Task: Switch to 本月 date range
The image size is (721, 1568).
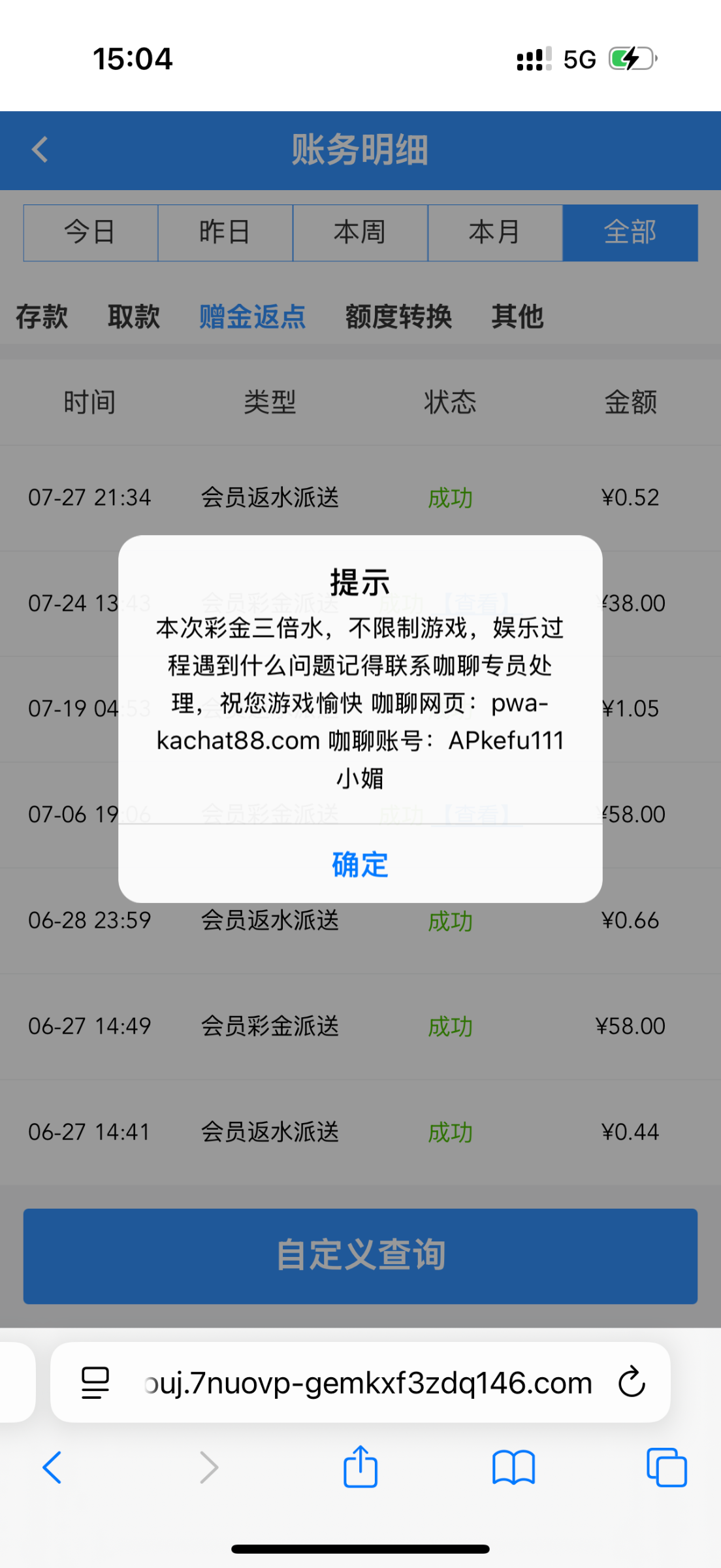Action: click(x=495, y=233)
